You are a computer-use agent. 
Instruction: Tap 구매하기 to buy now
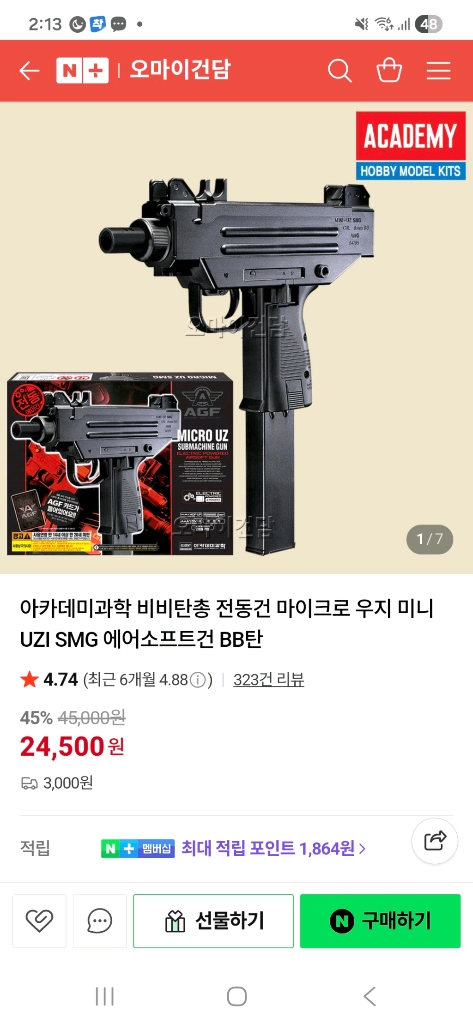(380, 921)
